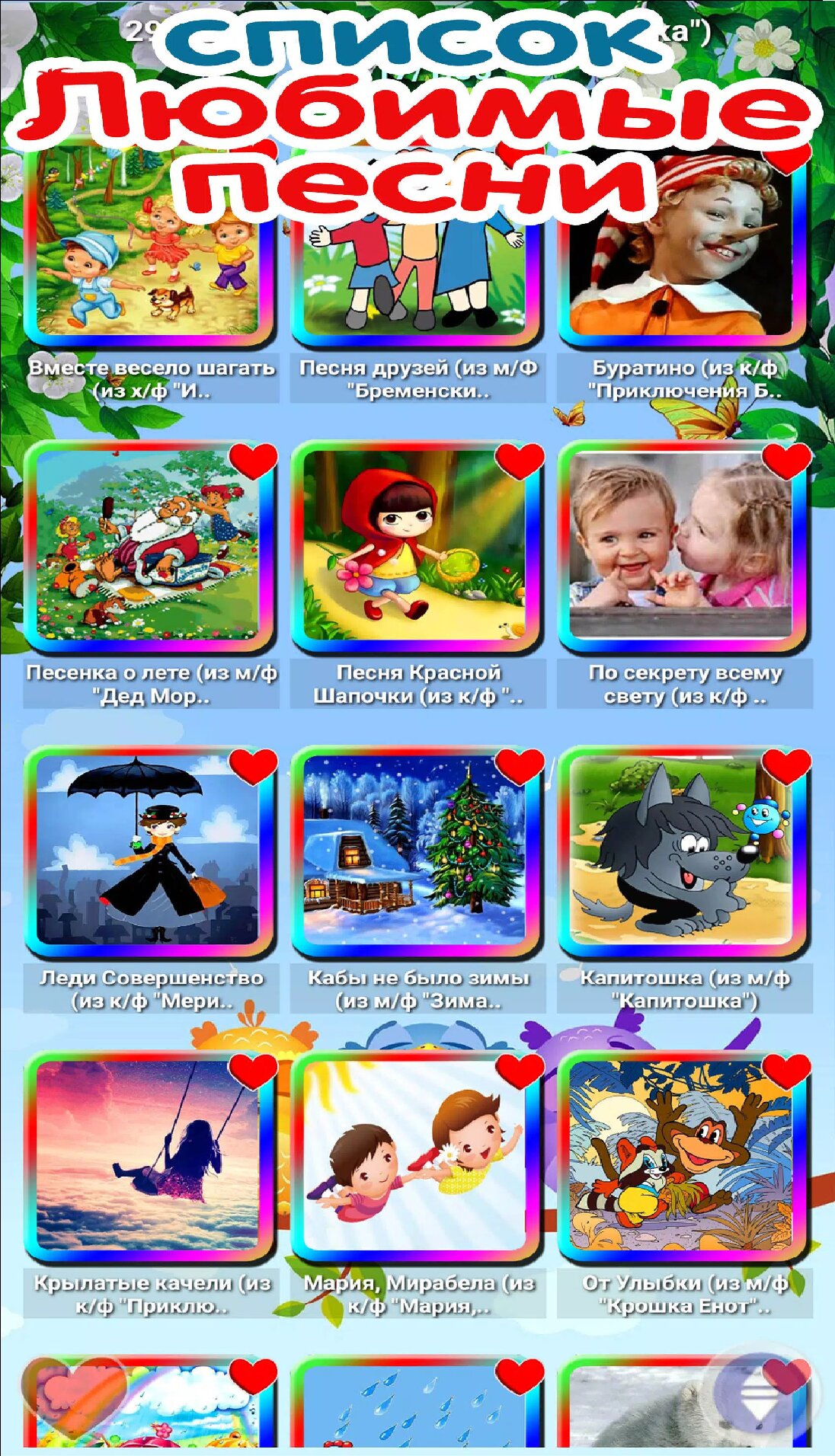This screenshot has height=1456, width=835.
Task: Tap the down-arrow floating button
Action: [759, 1395]
